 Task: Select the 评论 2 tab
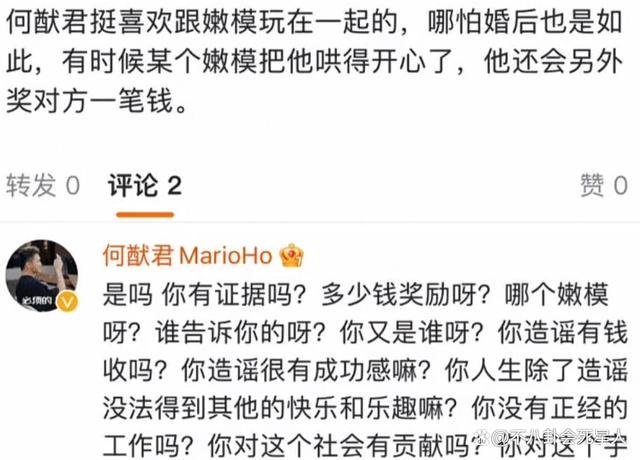[145, 185]
